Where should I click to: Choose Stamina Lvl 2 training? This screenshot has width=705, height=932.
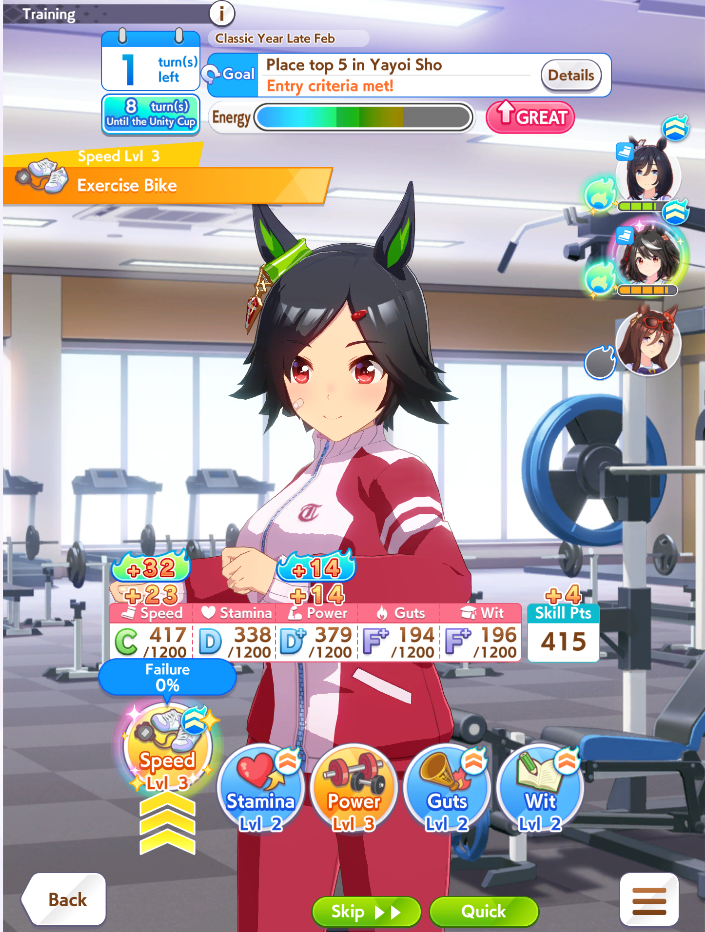(x=260, y=788)
